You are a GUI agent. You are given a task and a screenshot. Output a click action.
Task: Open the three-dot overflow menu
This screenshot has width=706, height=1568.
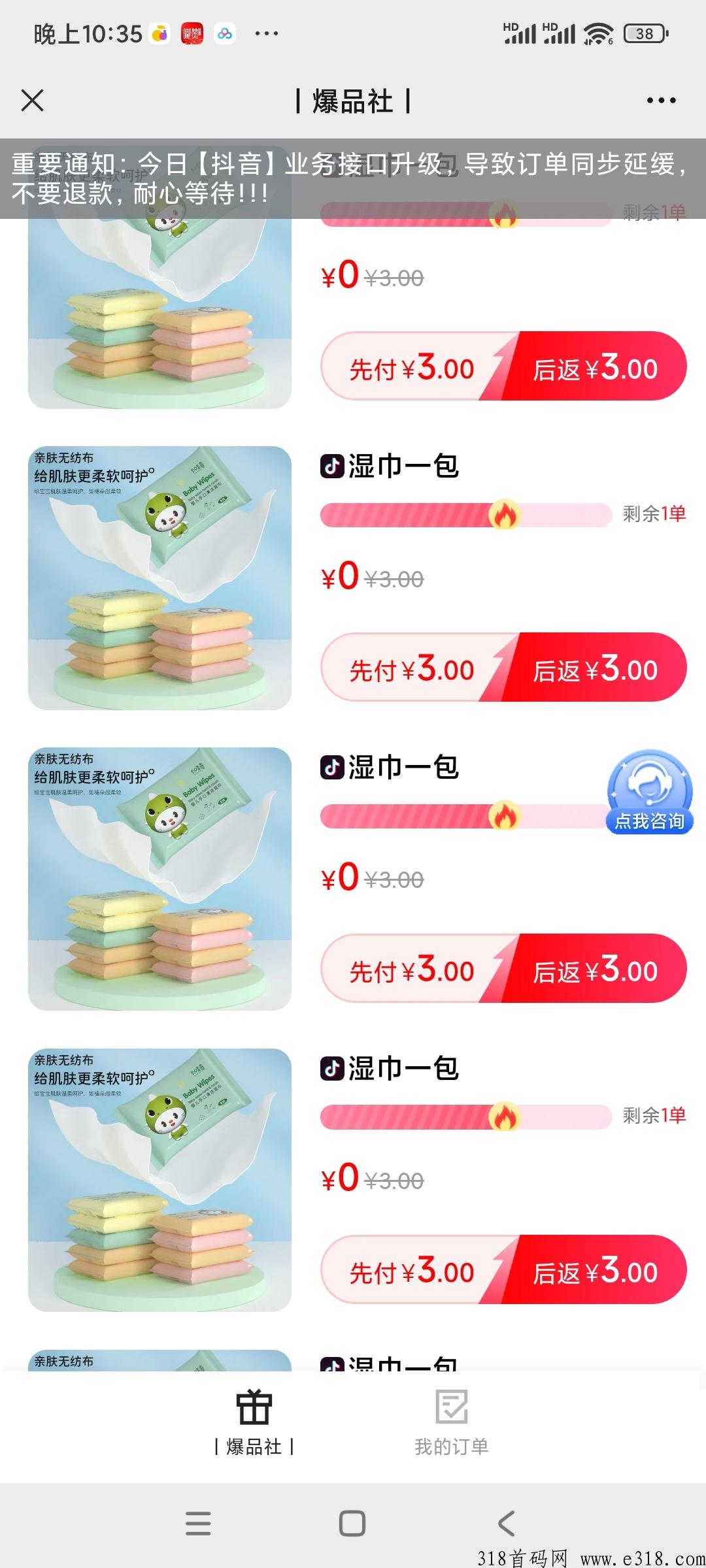point(661,101)
